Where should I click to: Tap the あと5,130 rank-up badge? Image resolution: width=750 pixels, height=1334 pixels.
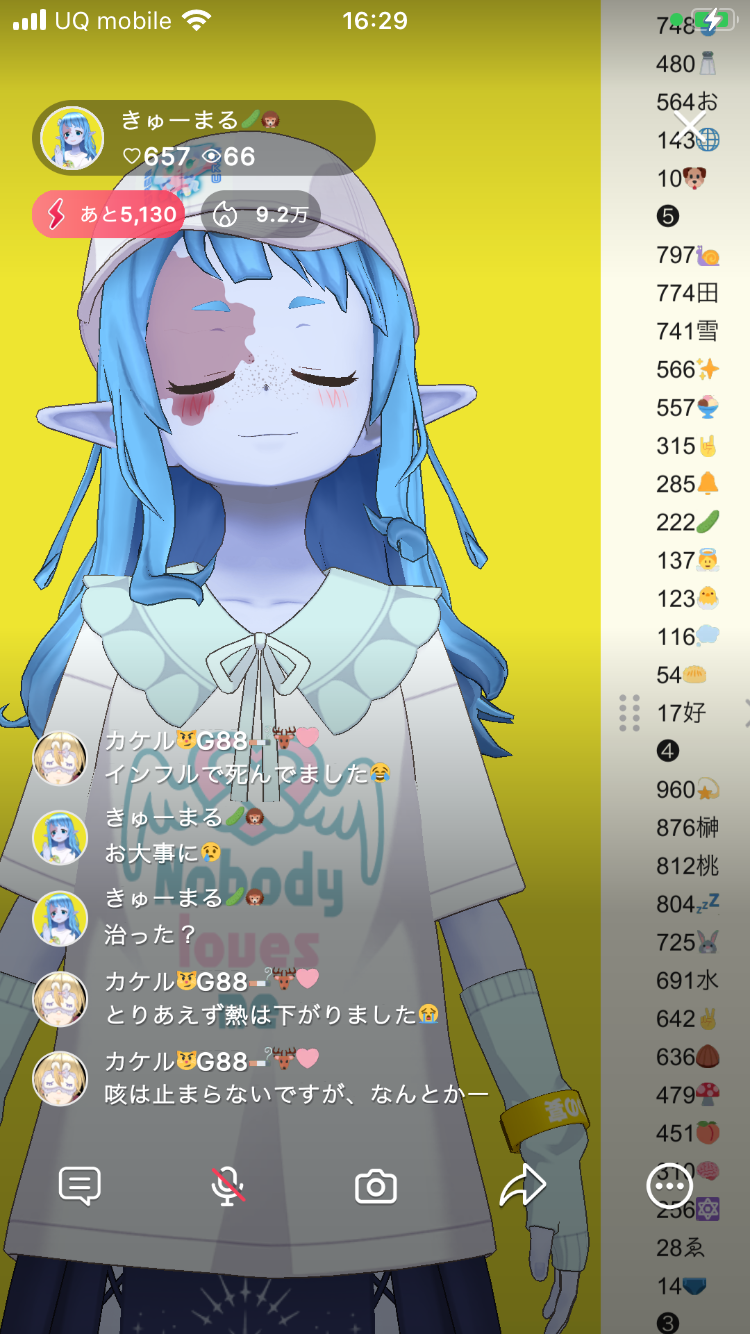tap(108, 214)
